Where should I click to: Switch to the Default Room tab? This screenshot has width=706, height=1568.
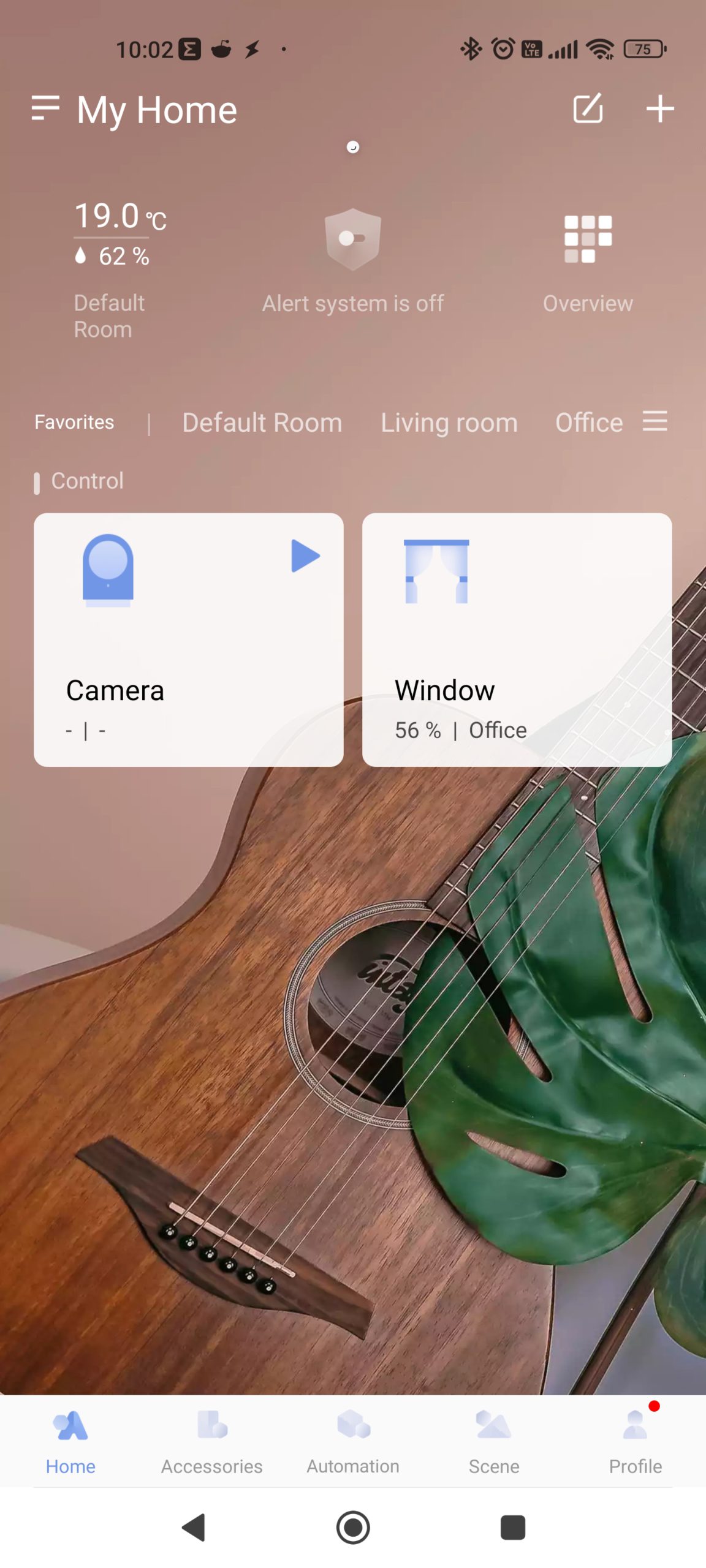tap(262, 423)
